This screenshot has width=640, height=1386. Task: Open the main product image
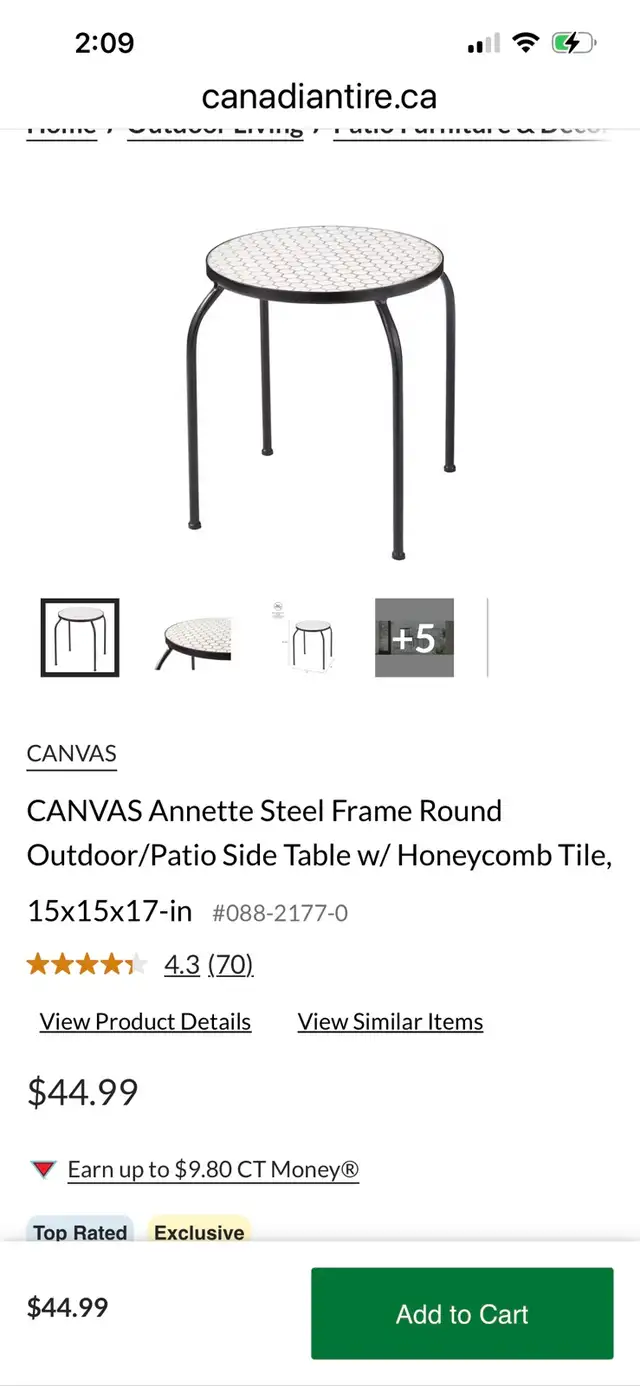(320, 390)
